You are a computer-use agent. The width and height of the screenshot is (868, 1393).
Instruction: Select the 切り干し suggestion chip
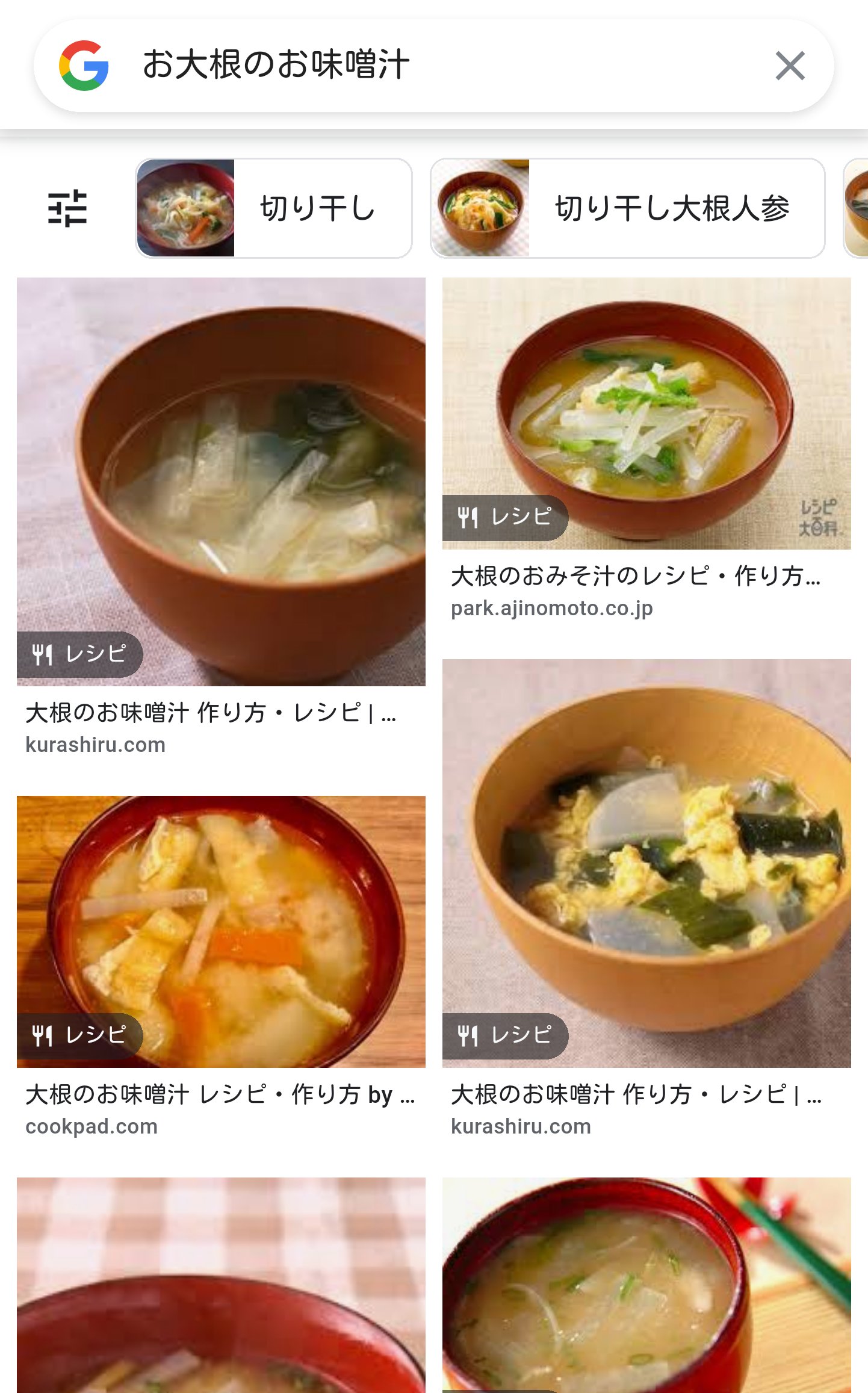[274, 208]
